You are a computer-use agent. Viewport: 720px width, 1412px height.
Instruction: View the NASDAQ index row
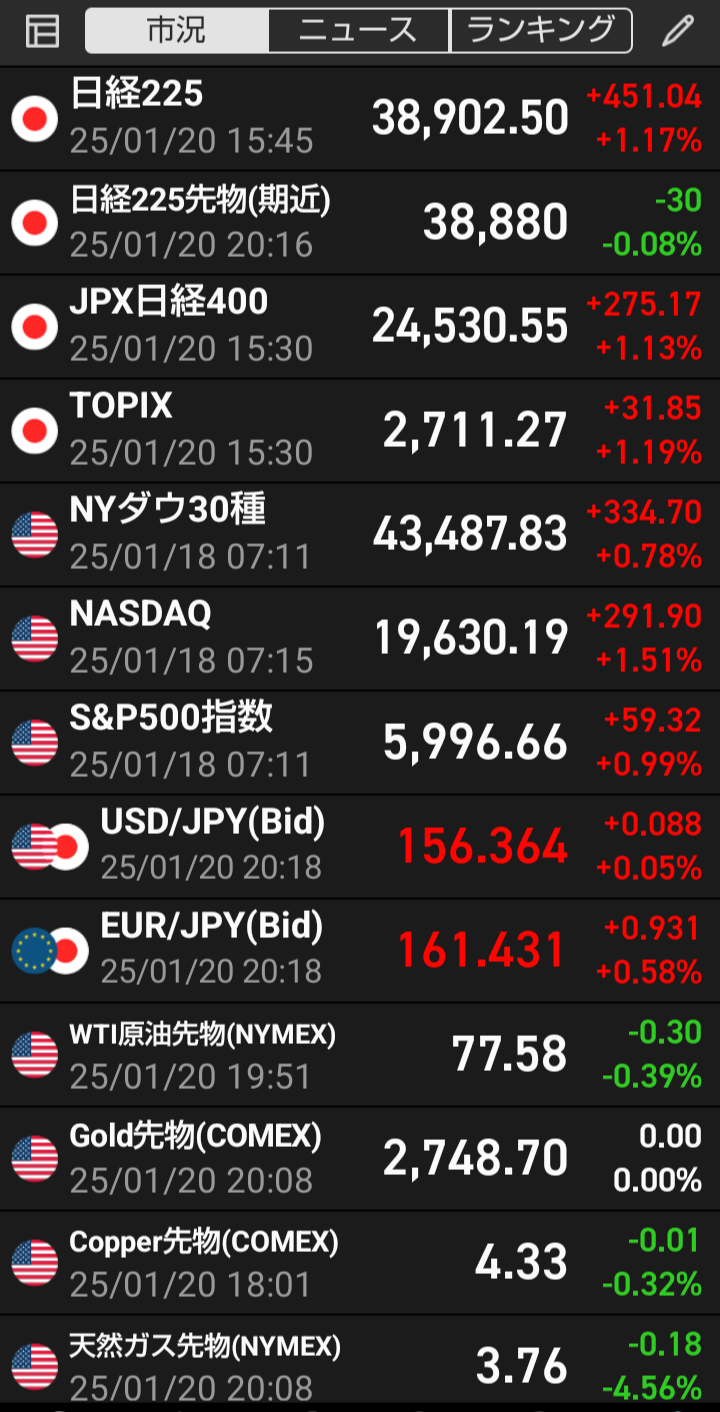pos(360,639)
